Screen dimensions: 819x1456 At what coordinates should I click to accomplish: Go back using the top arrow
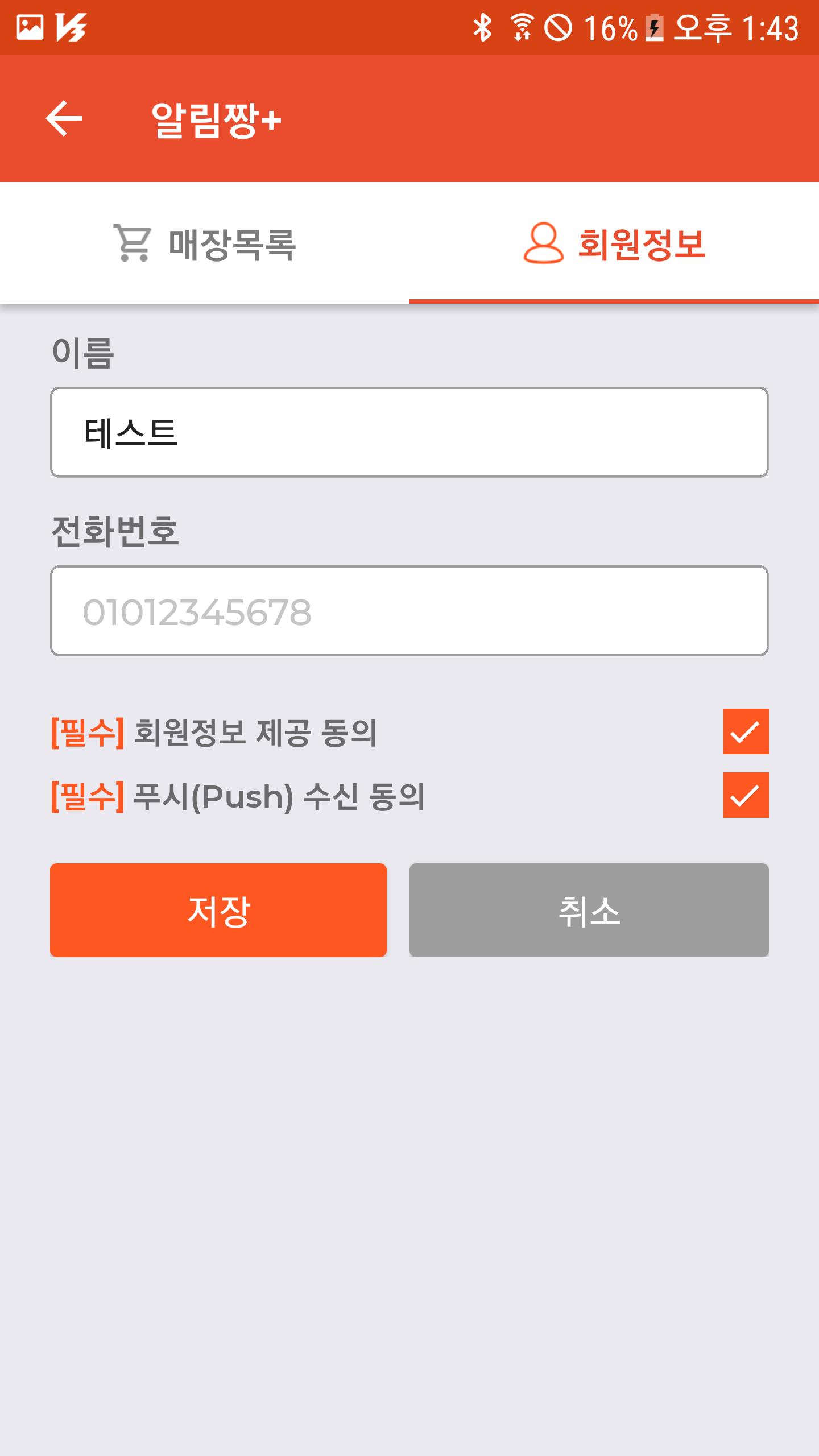click(x=64, y=118)
